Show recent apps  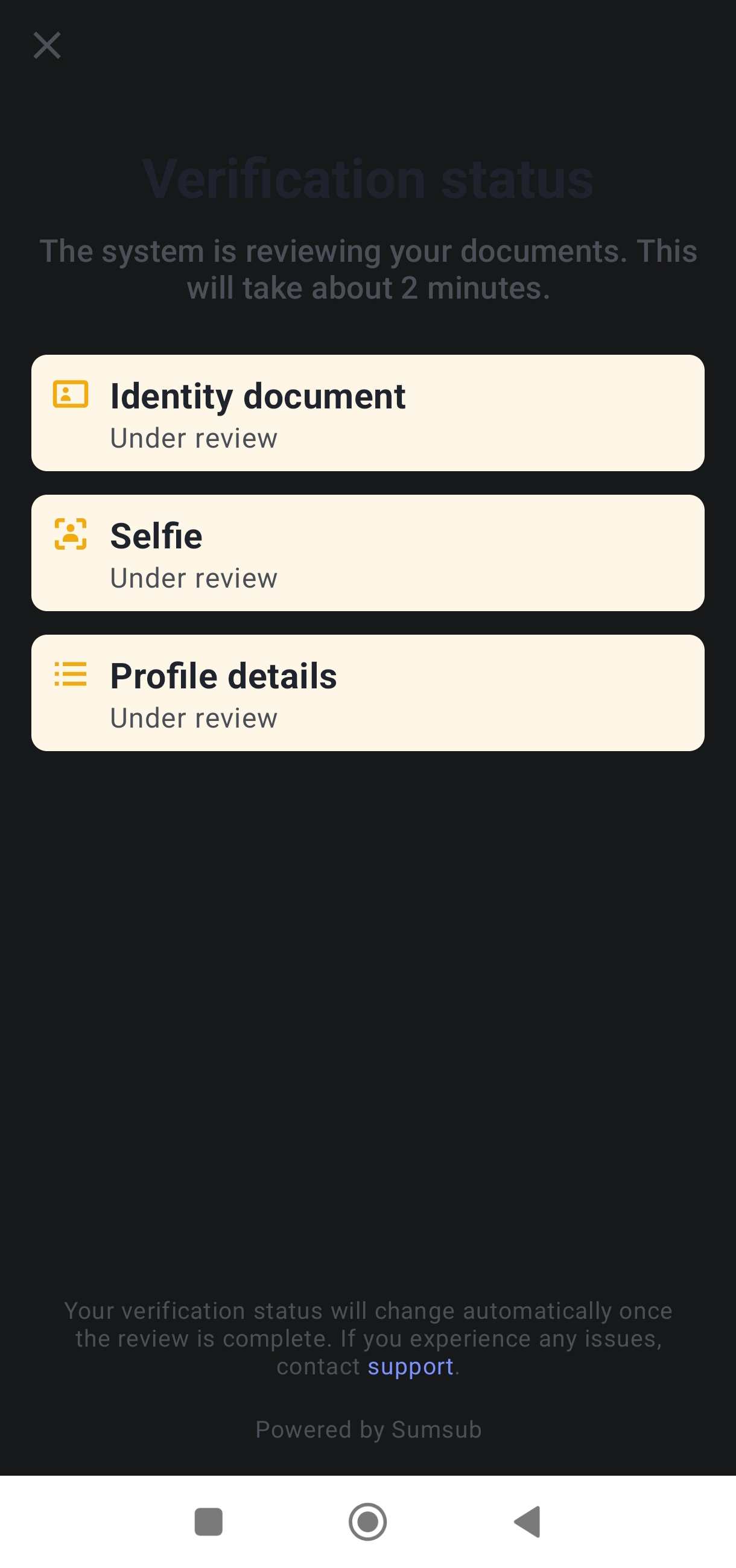[208, 1522]
